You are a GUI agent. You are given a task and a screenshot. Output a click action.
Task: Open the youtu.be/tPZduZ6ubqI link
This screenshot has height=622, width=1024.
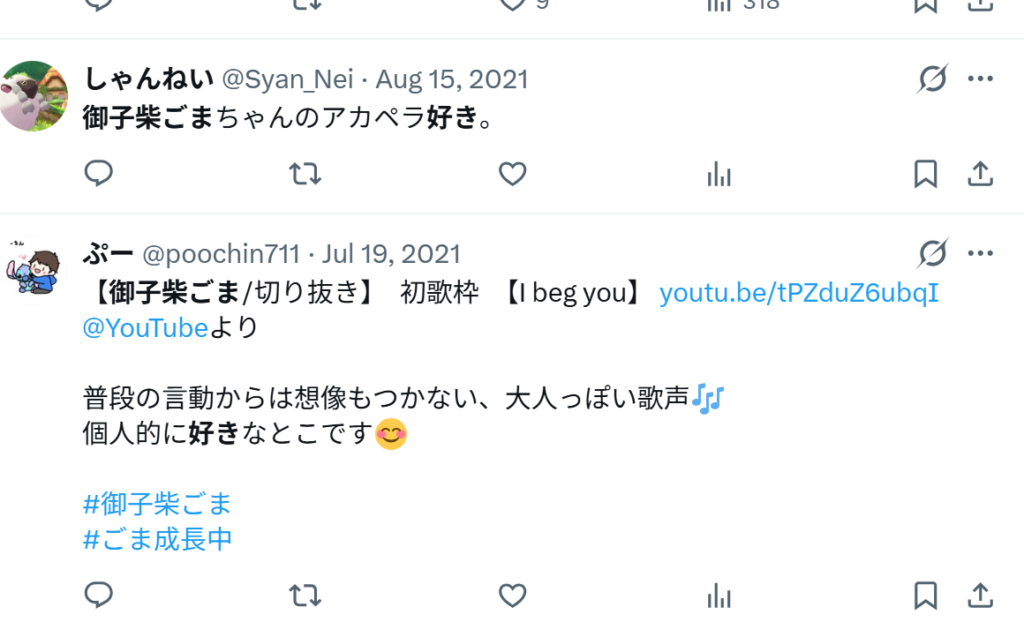click(799, 294)
